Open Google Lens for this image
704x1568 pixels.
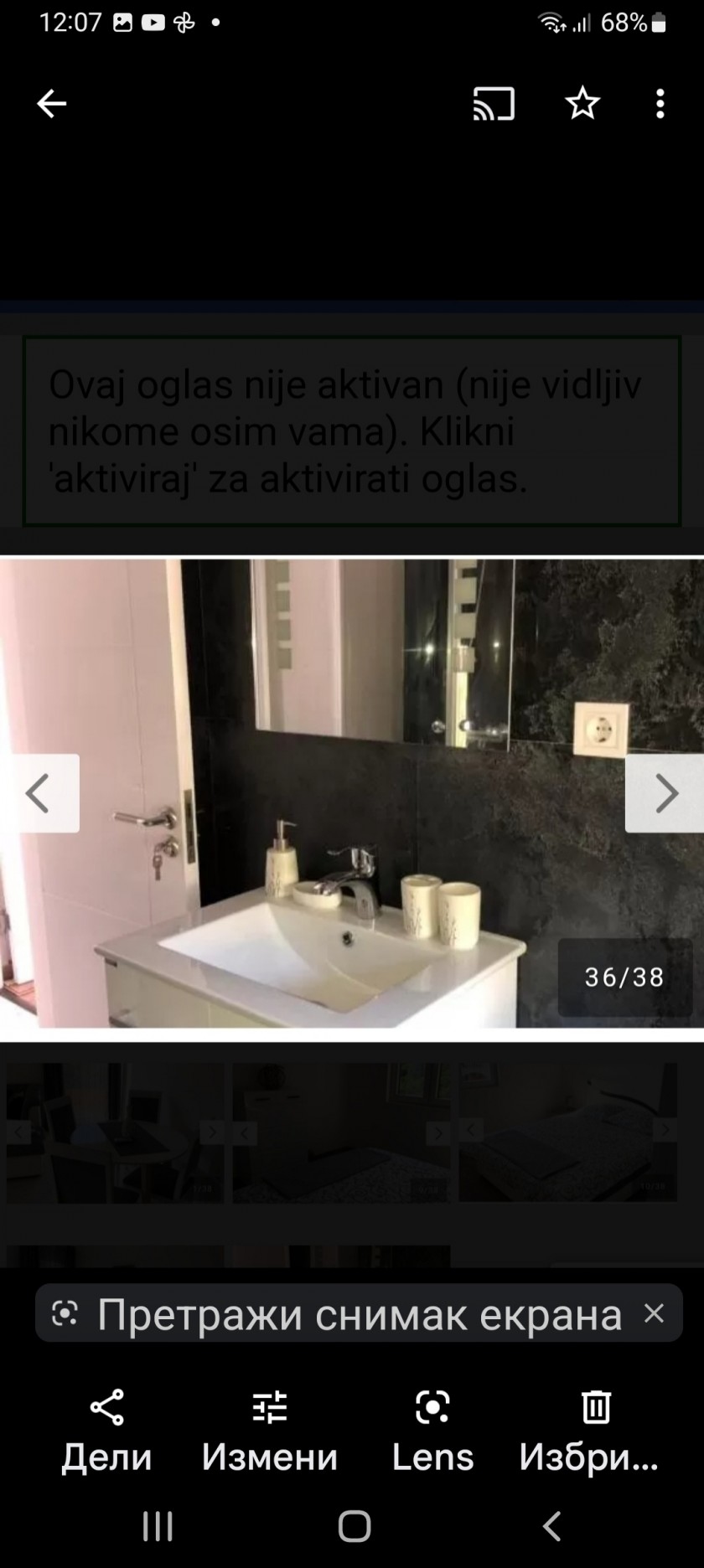coord(432,1432)
